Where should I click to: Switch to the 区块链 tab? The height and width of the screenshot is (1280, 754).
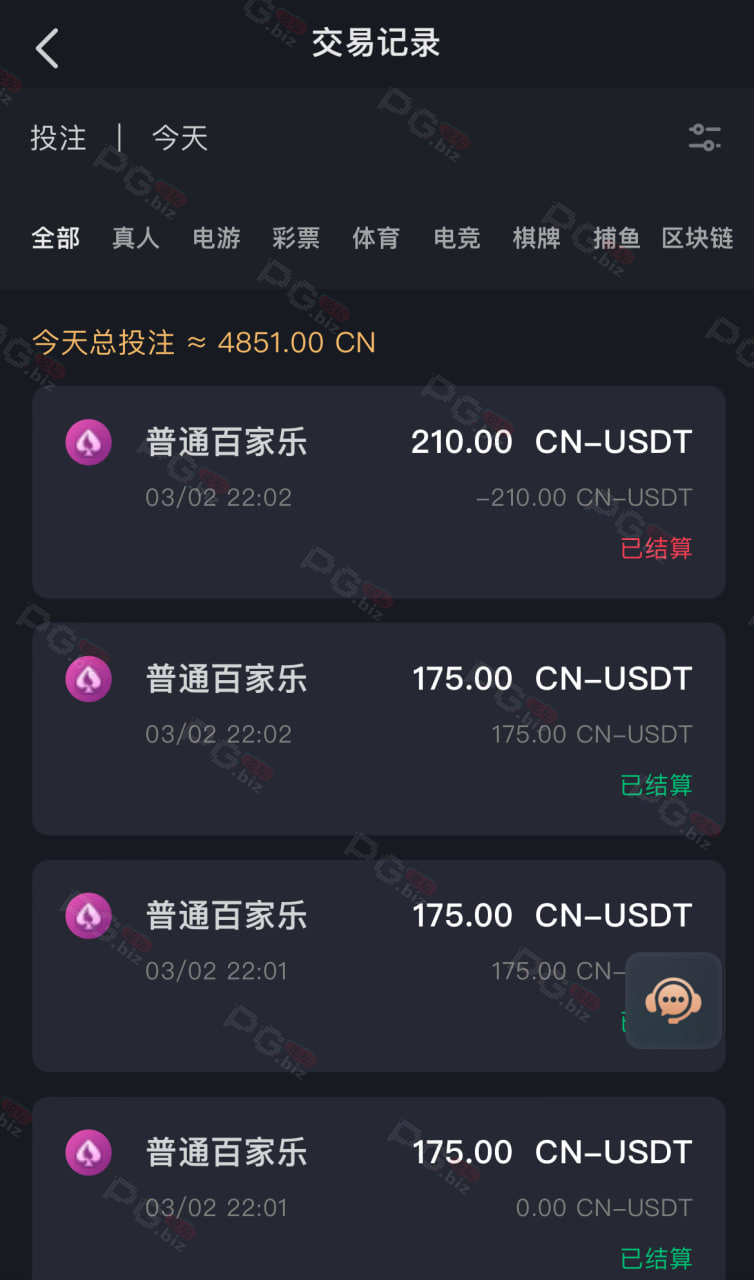click(x=698, y=238)
